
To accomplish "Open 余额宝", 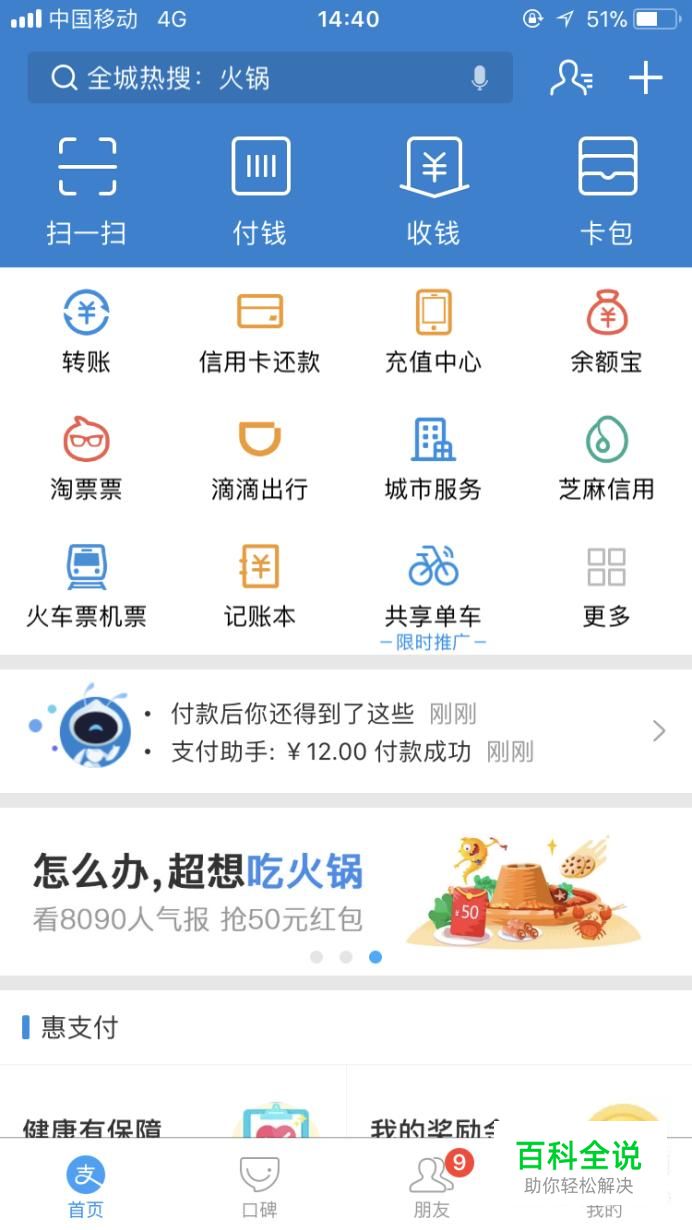I will 607,331.
